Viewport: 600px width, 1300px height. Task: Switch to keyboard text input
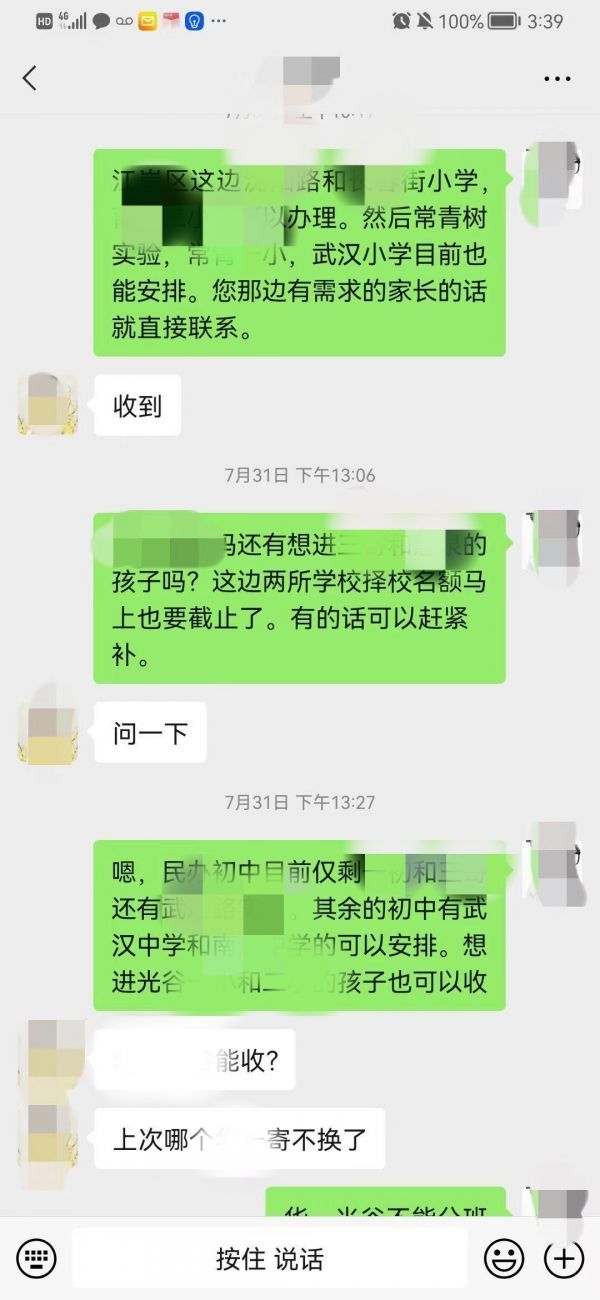coord(36,1257)
